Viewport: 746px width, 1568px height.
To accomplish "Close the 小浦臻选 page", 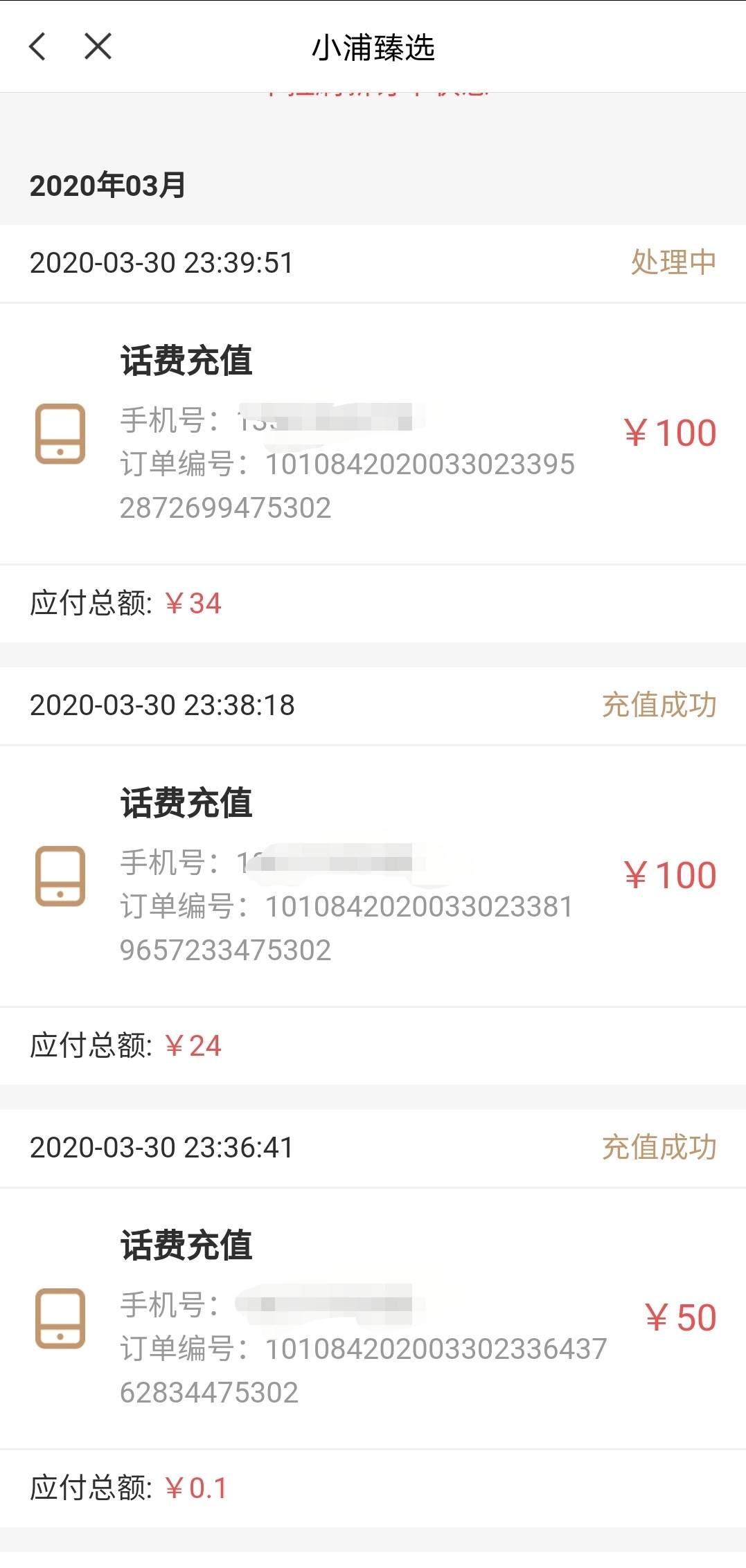I will click(98, 47).
